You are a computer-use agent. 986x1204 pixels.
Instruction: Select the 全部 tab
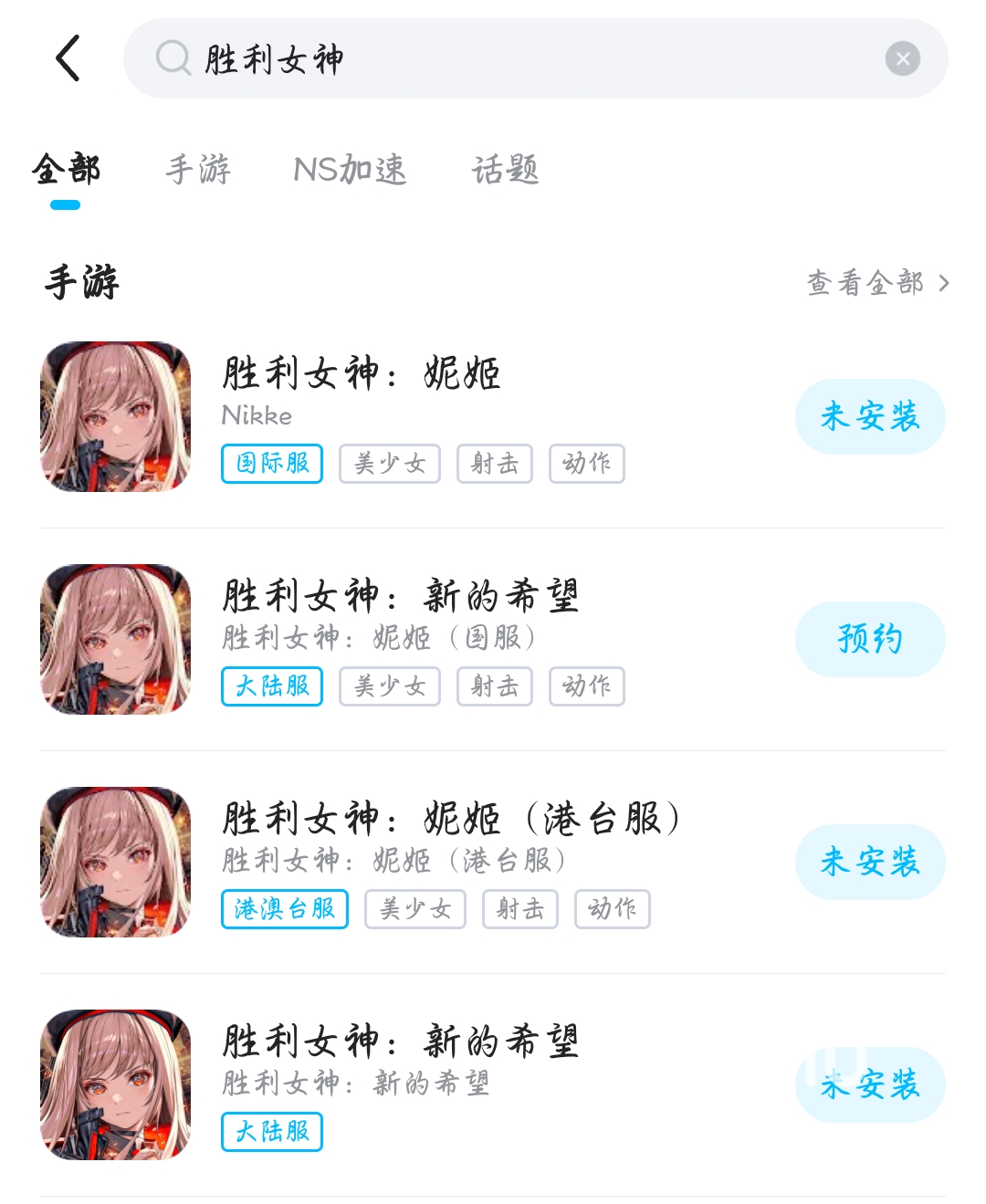[66, 170]
